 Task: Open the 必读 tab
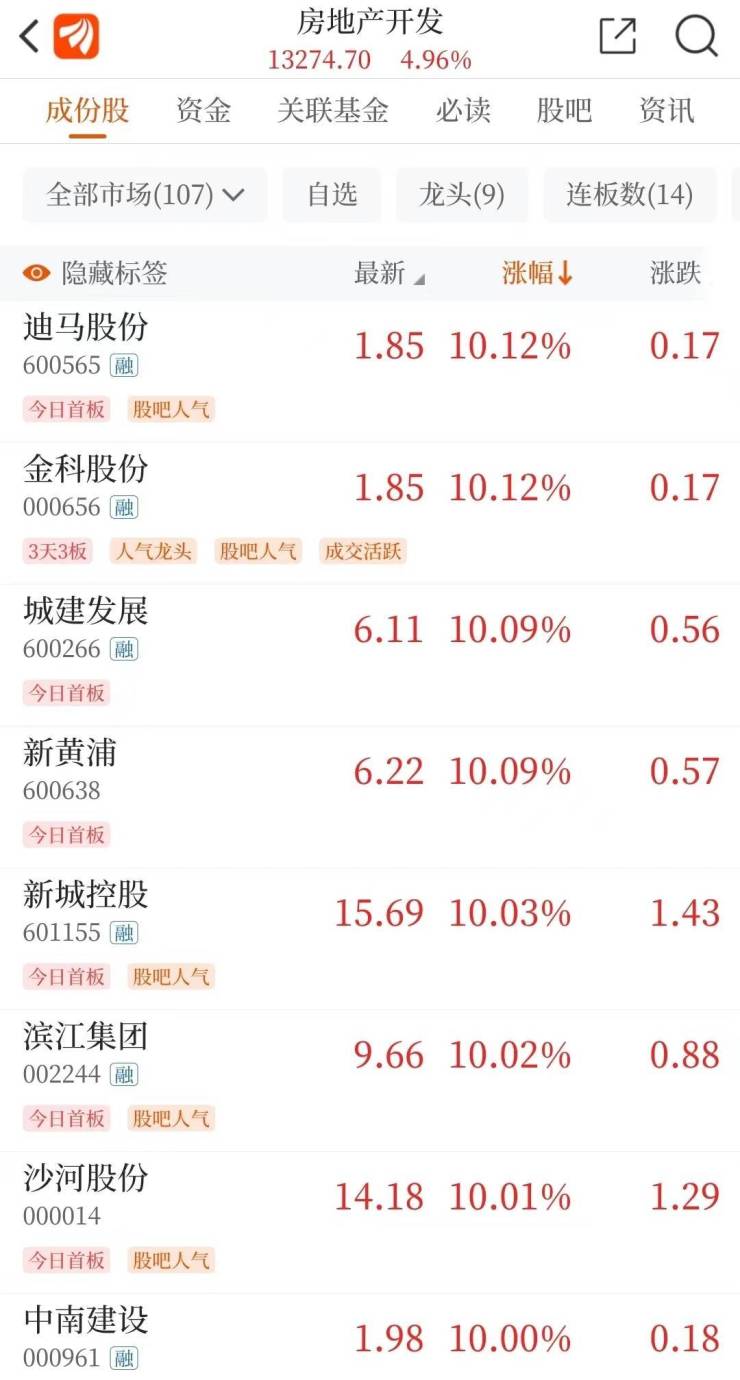[x=463, y=110]
